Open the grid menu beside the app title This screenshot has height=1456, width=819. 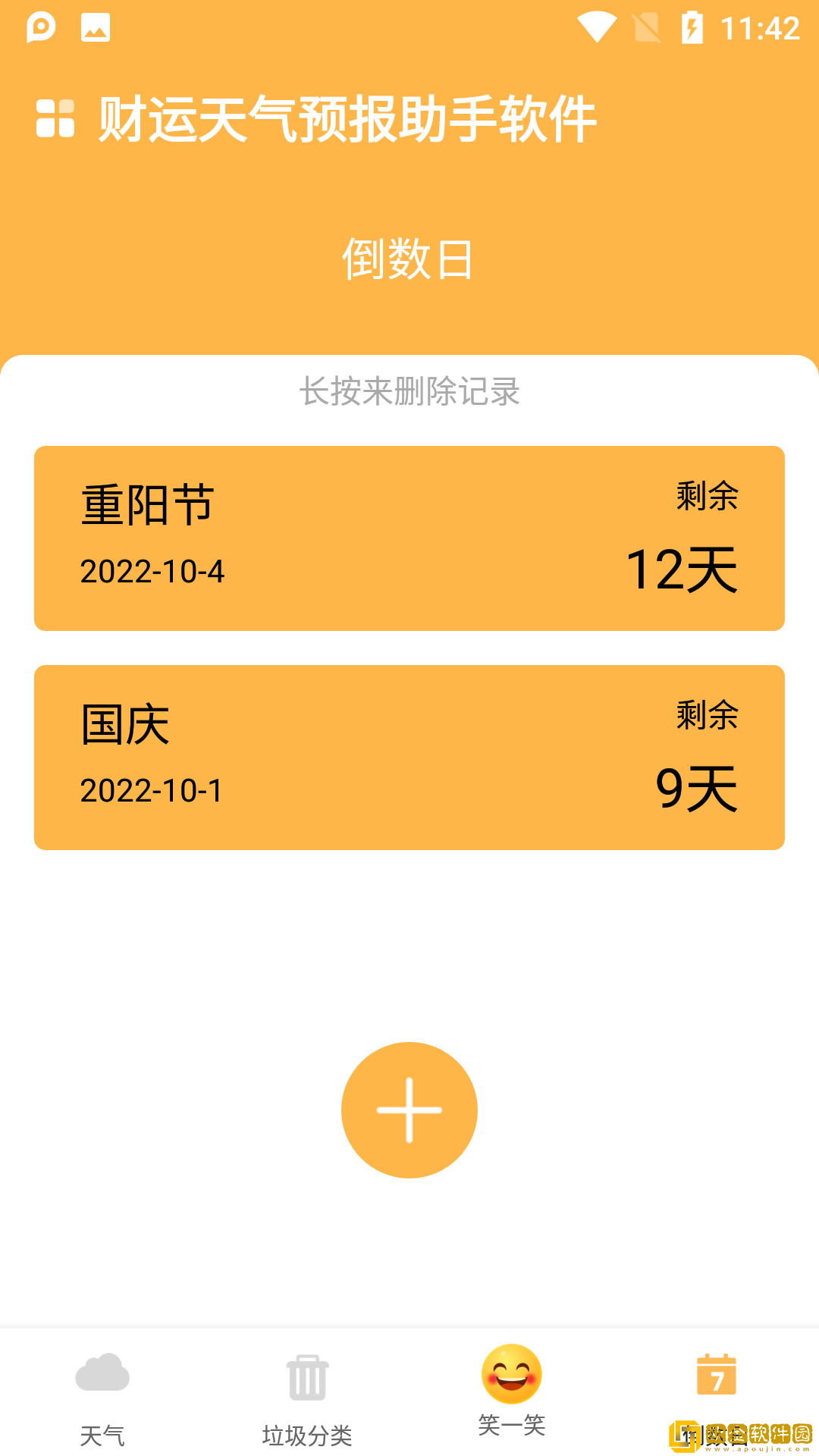[54, 118]
